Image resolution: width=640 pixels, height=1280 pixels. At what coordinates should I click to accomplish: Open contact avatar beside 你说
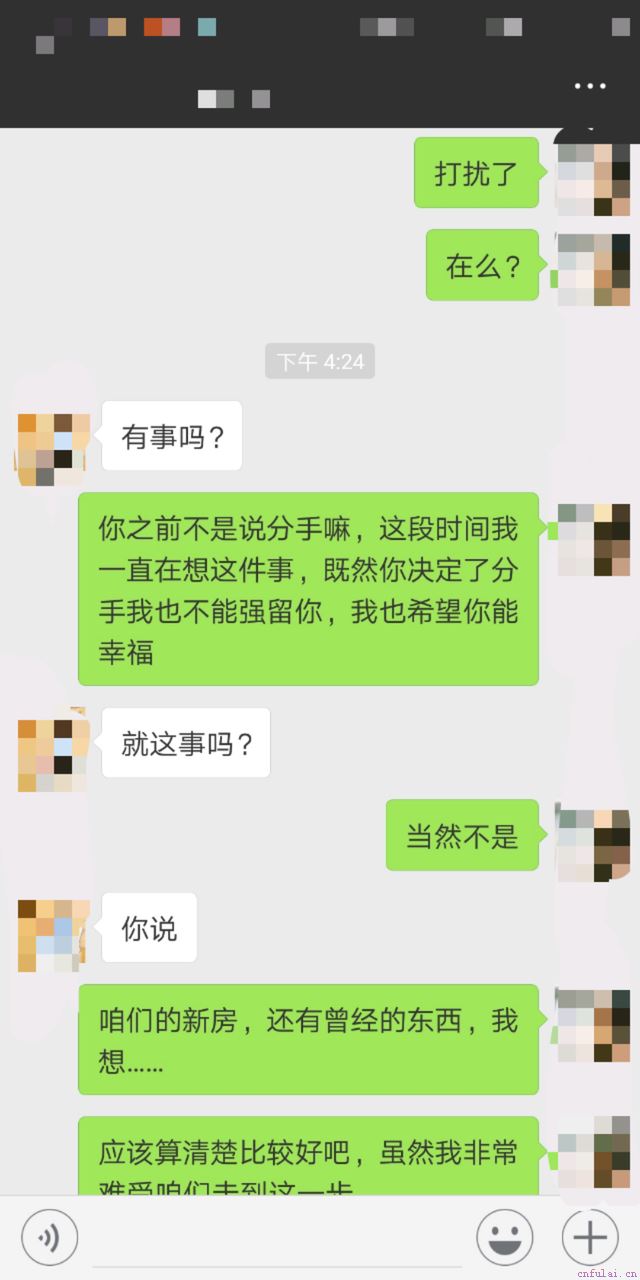(x=54, y=936)
